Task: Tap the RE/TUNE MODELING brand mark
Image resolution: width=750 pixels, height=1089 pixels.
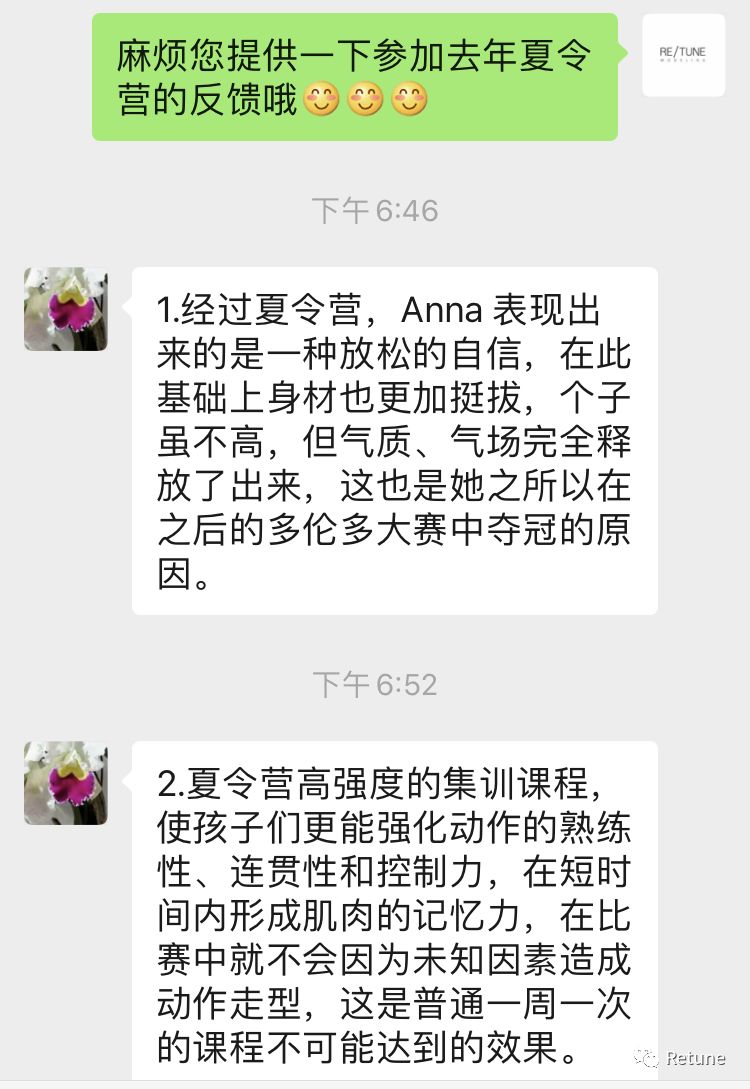Action: pos(683,55)
